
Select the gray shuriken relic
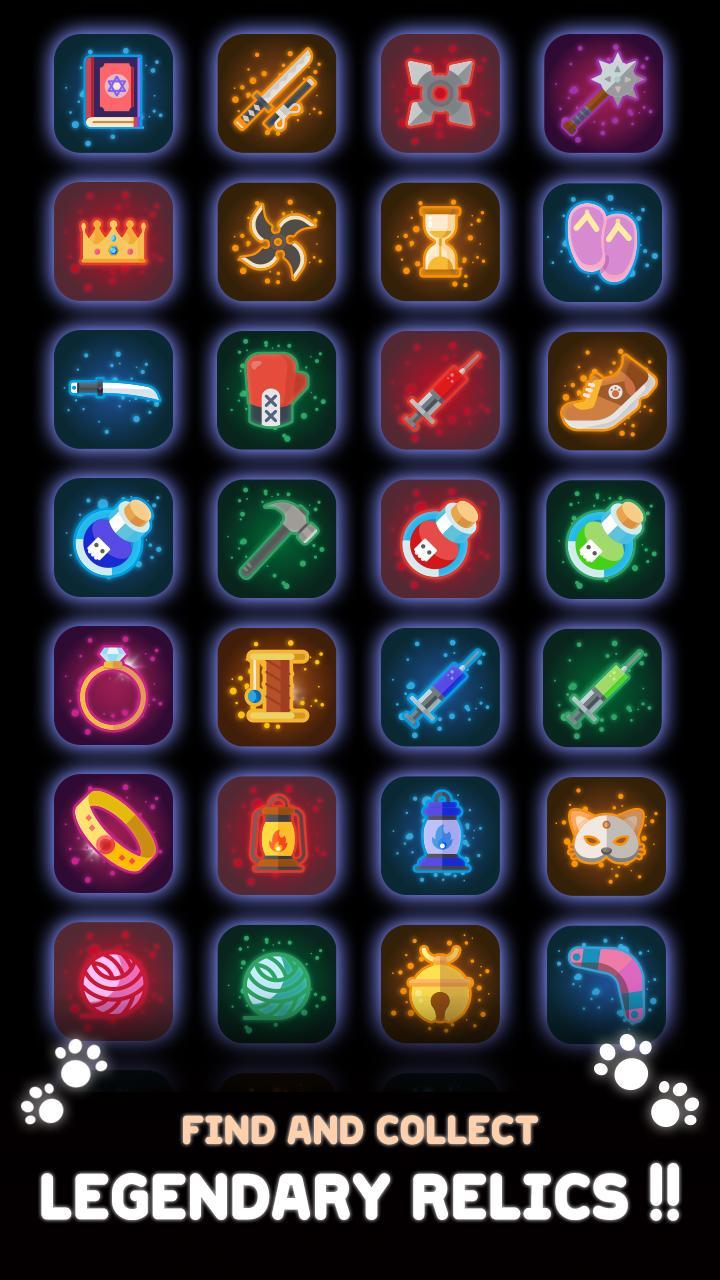click(x=440, y=93)
